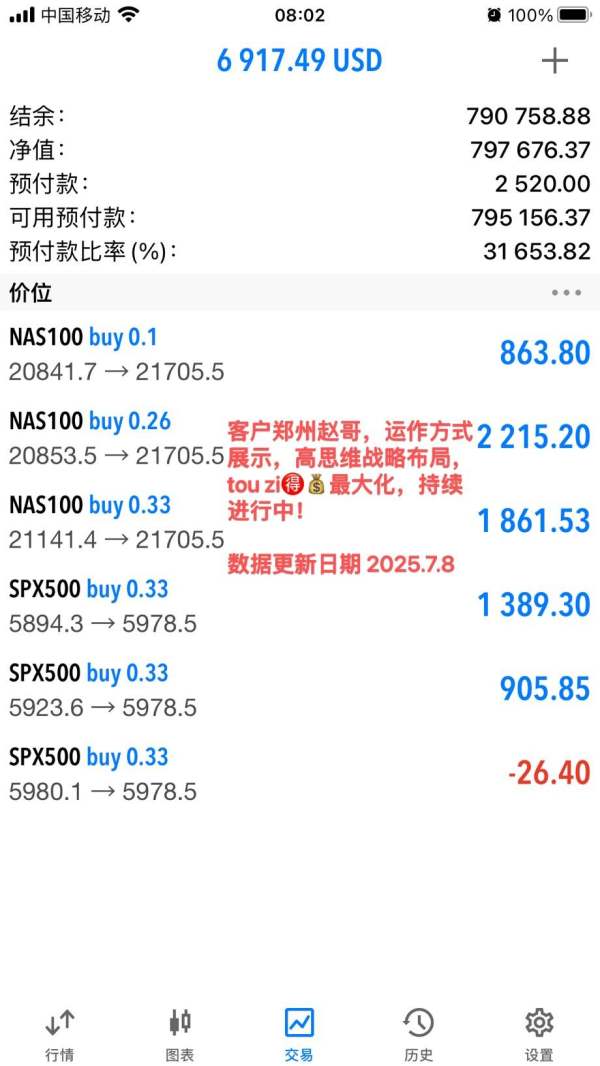The image size is (600, 1066).
Task: Tap the plus icon for new order
Action: [554, 61]
